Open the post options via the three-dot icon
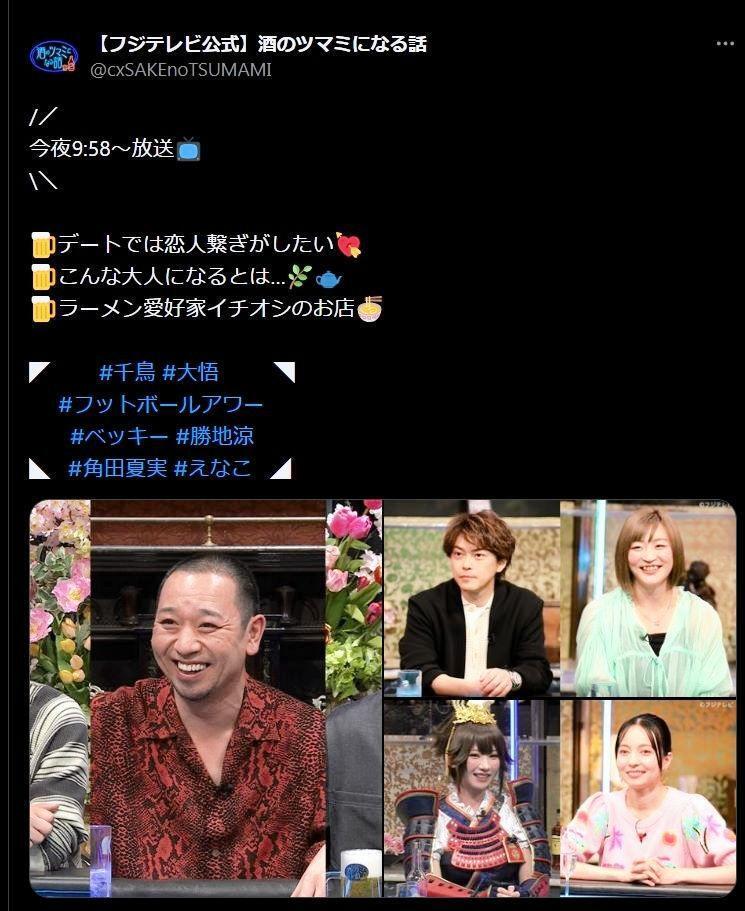 [x=727, y=42]
